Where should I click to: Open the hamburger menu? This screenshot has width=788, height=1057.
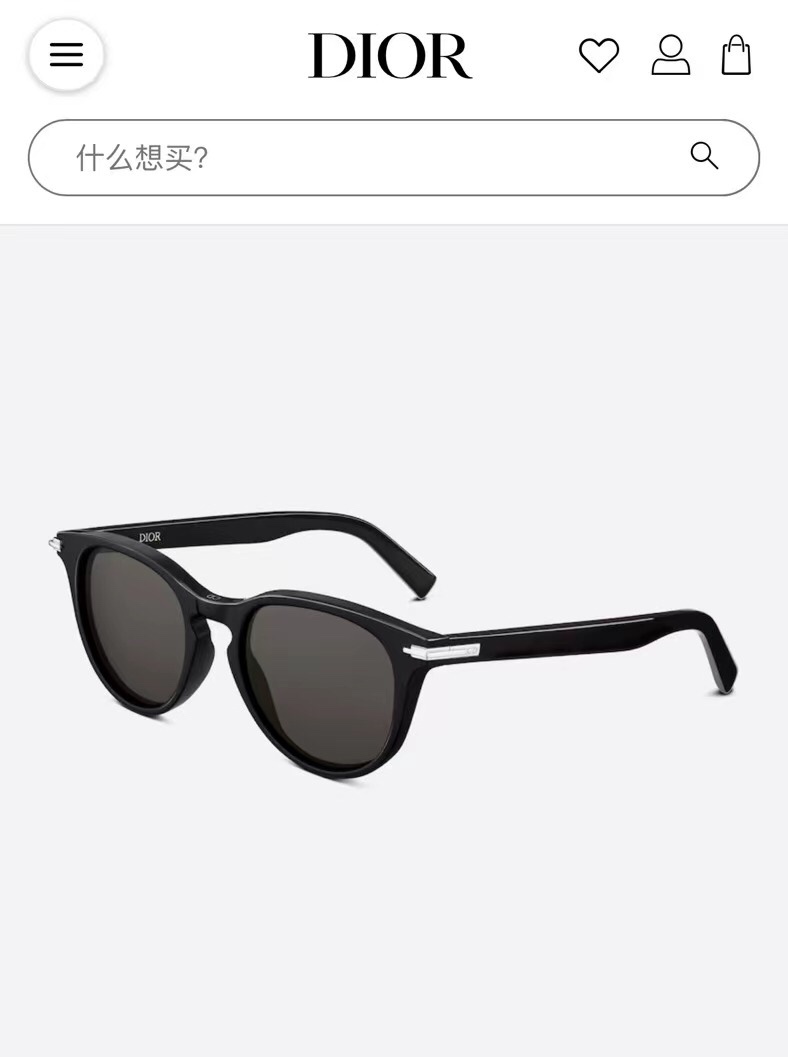66,55
